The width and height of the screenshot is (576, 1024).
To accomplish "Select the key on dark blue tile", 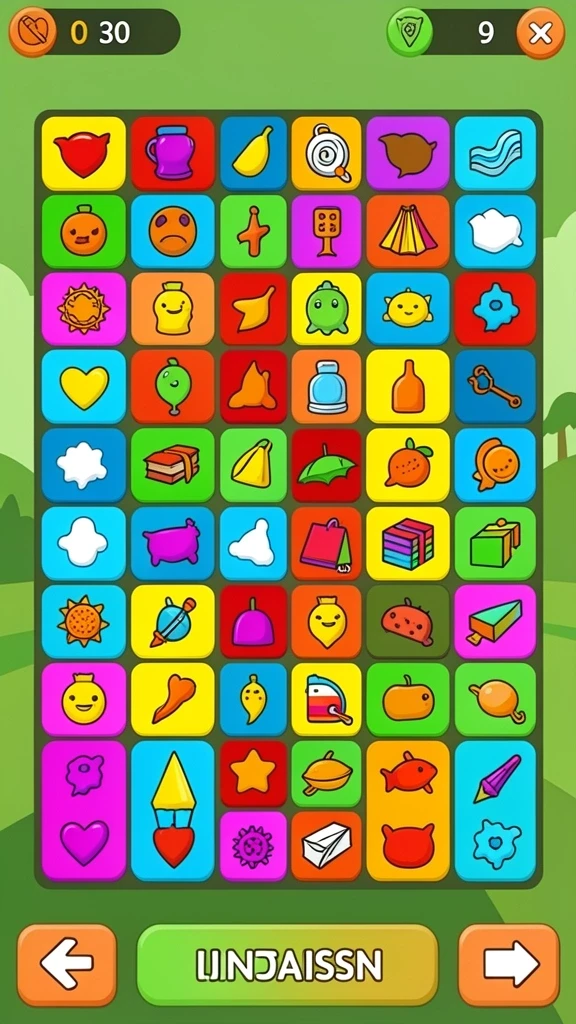I will click(x=495, y=387).
